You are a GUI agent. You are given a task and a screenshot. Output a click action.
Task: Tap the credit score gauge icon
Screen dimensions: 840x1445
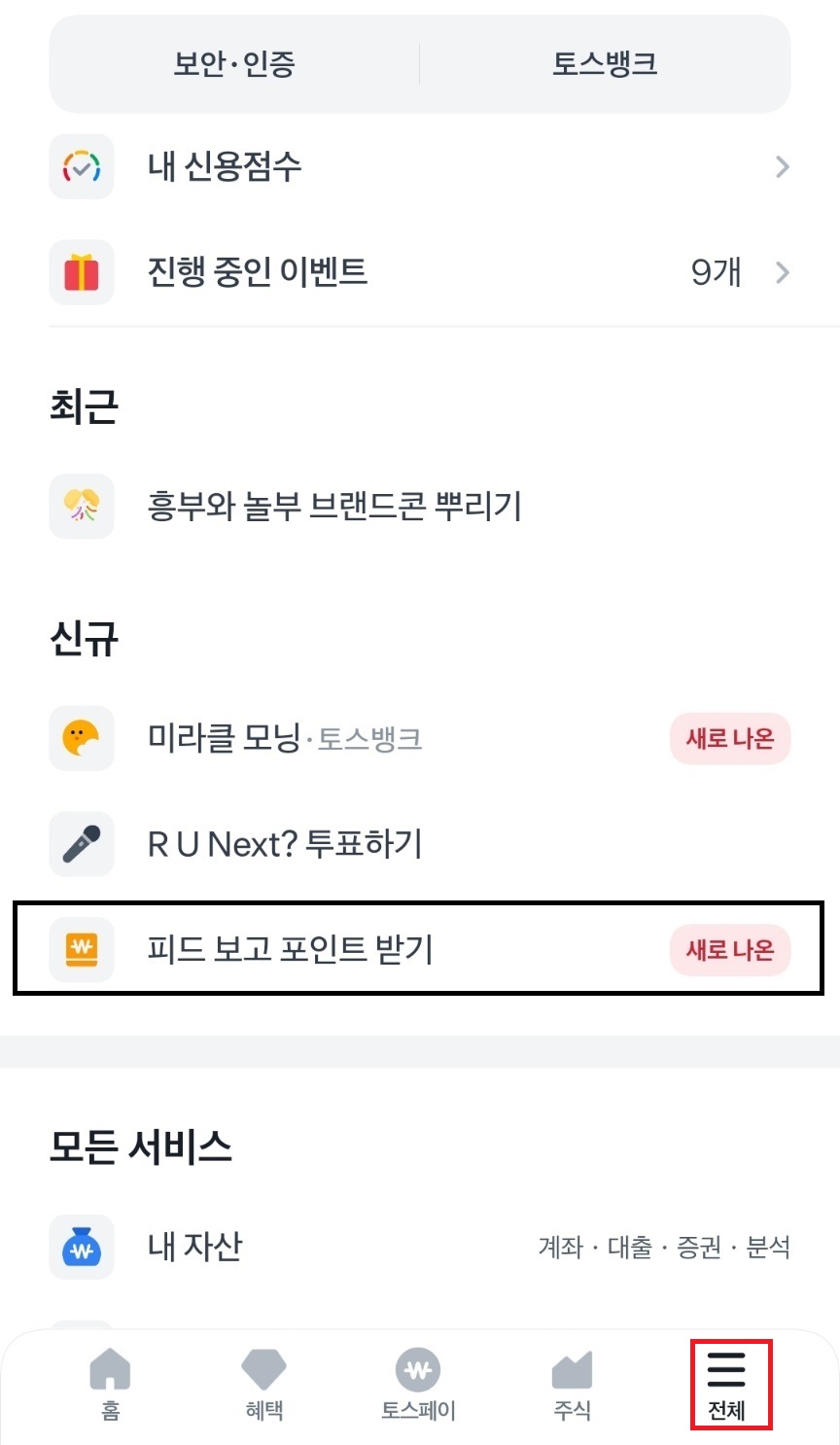click(82, 167)
